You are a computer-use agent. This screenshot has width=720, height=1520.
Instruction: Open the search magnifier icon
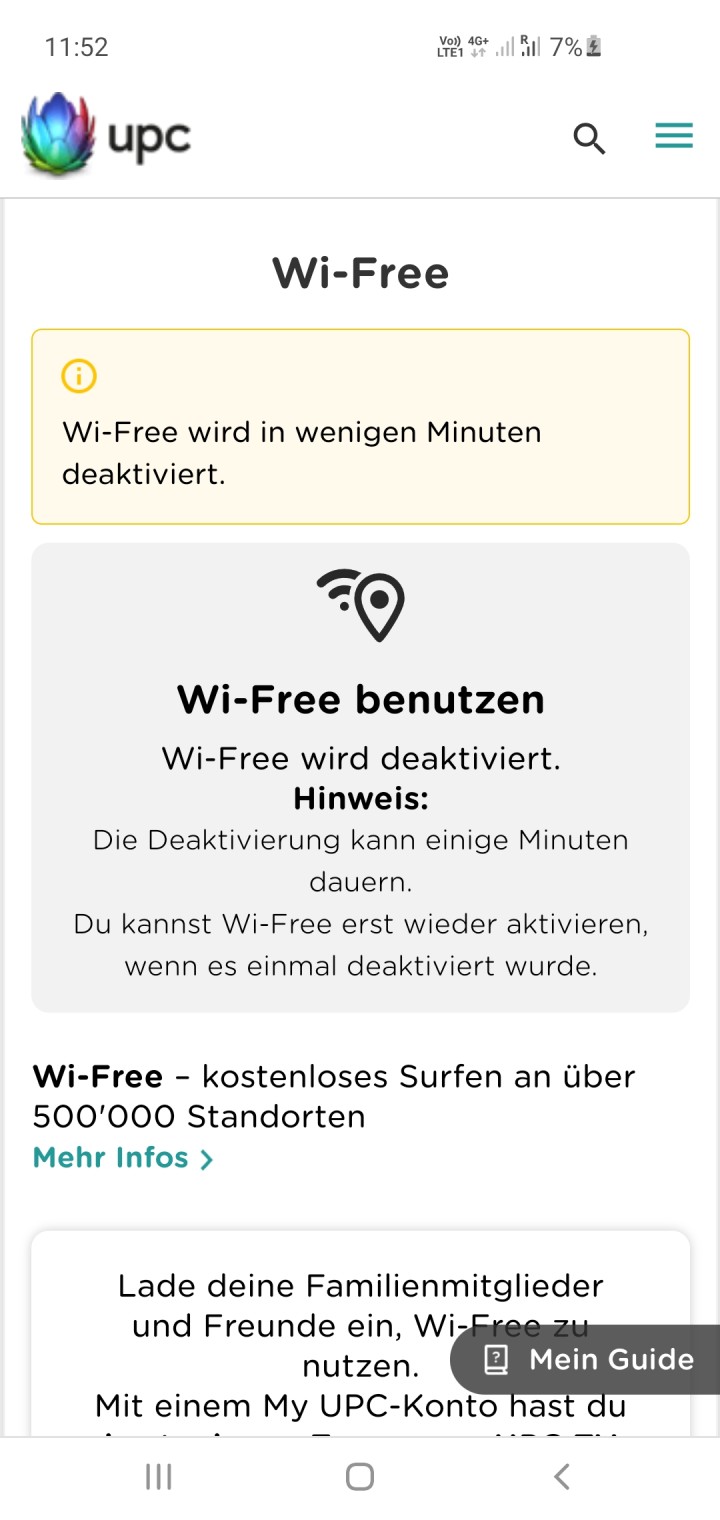(589, 138)
